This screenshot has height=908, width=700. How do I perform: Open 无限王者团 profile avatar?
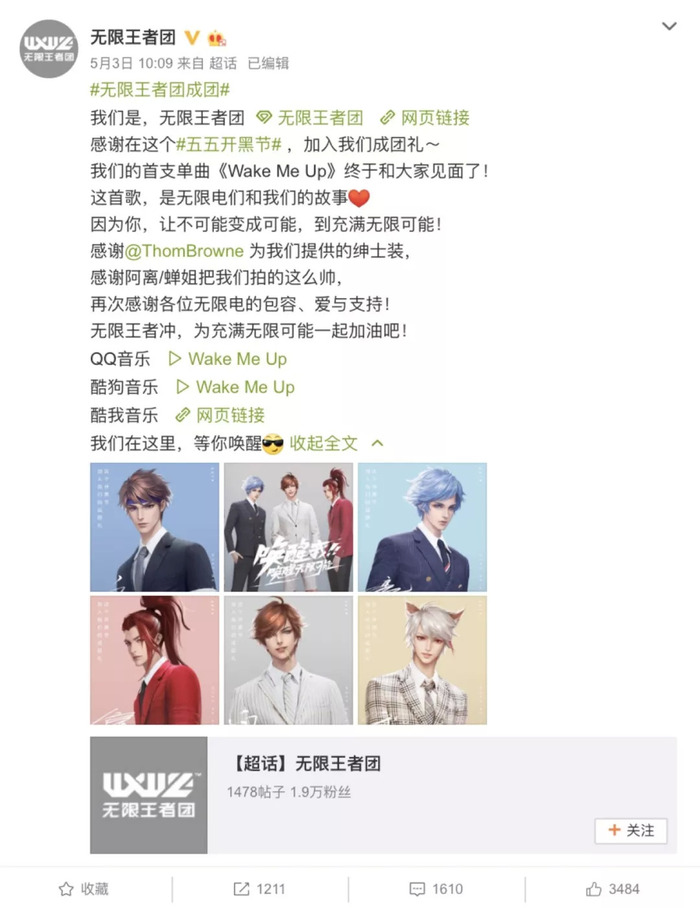pyautogui.click(x=49, y=49)
